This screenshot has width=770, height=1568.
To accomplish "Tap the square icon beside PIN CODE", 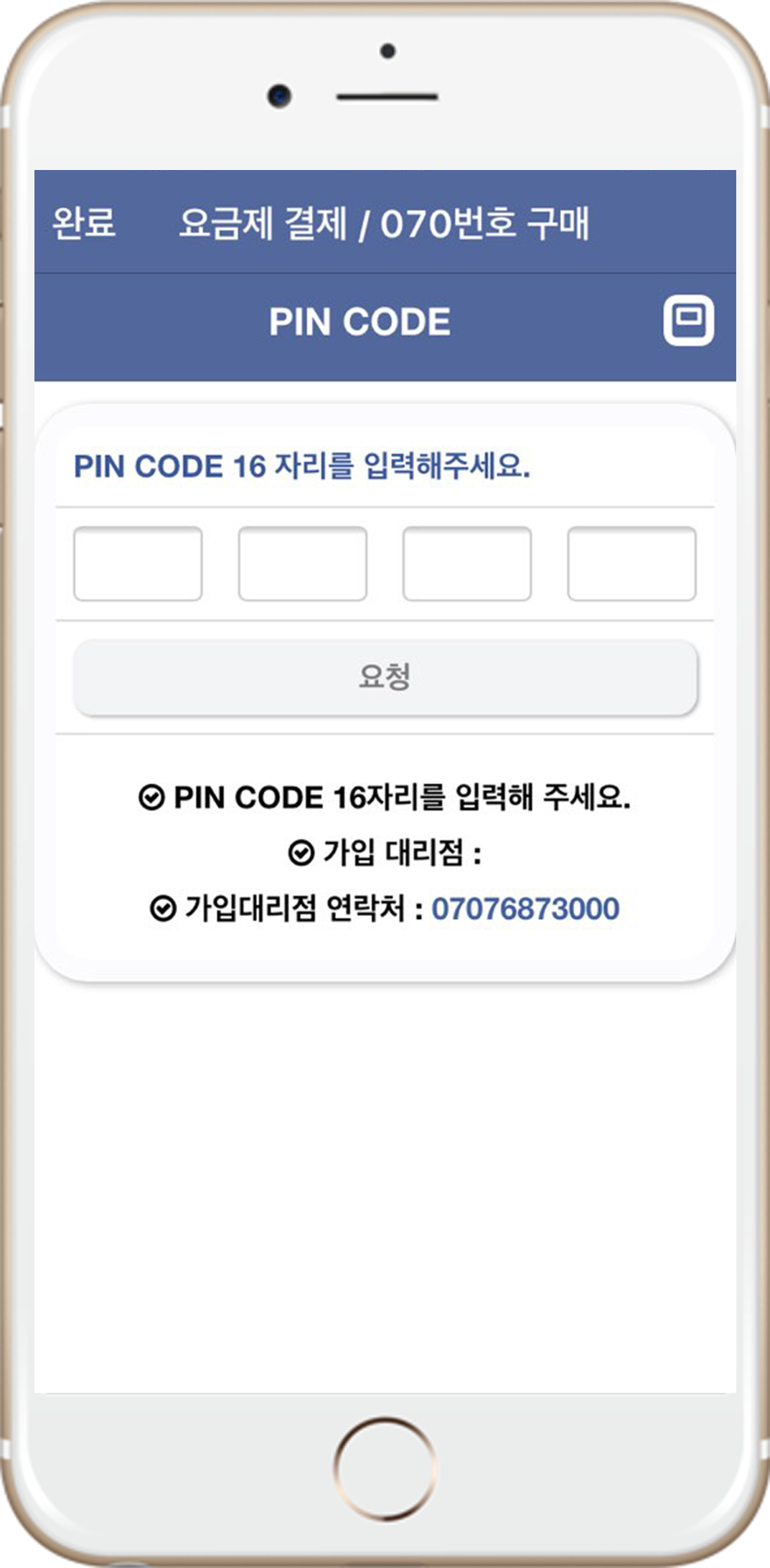I will click(688, 320).
